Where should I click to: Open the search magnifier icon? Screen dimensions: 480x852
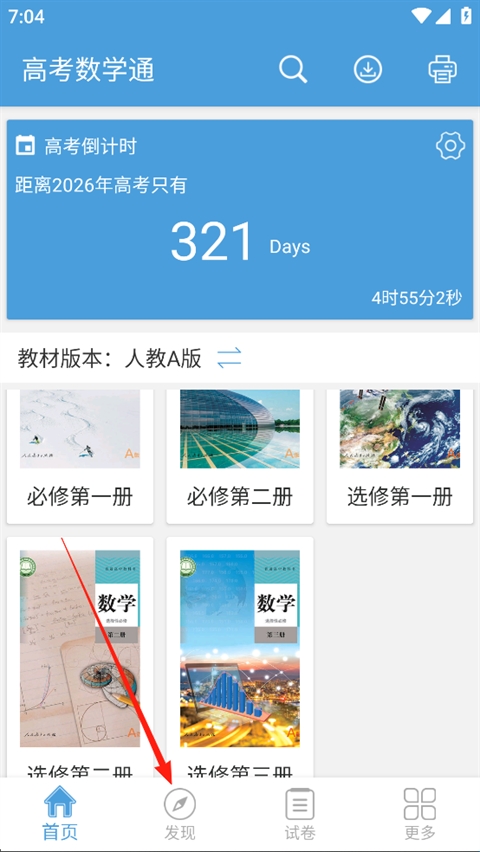point(293,70)
